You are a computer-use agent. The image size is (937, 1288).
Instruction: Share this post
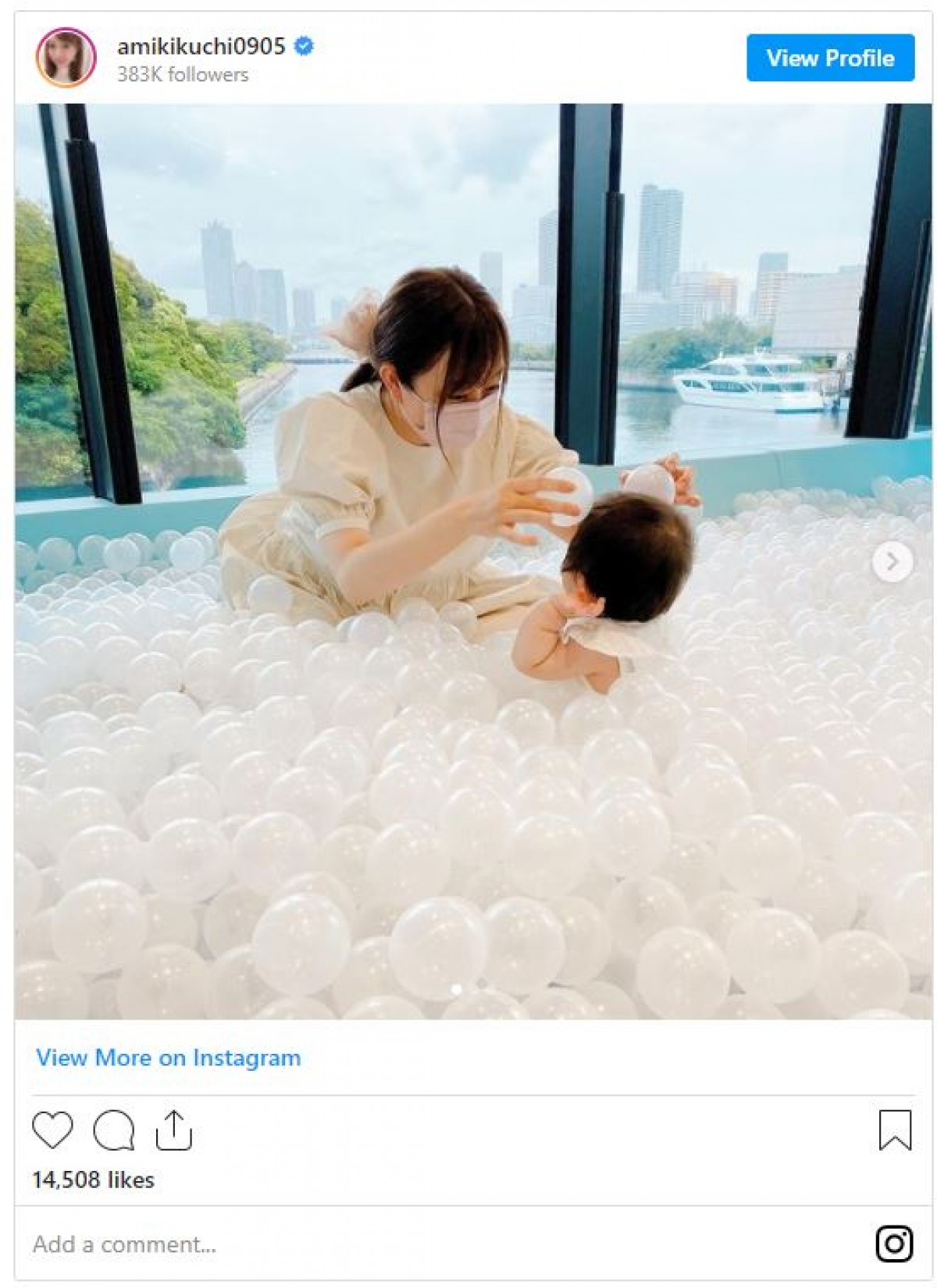[173, 1130]
